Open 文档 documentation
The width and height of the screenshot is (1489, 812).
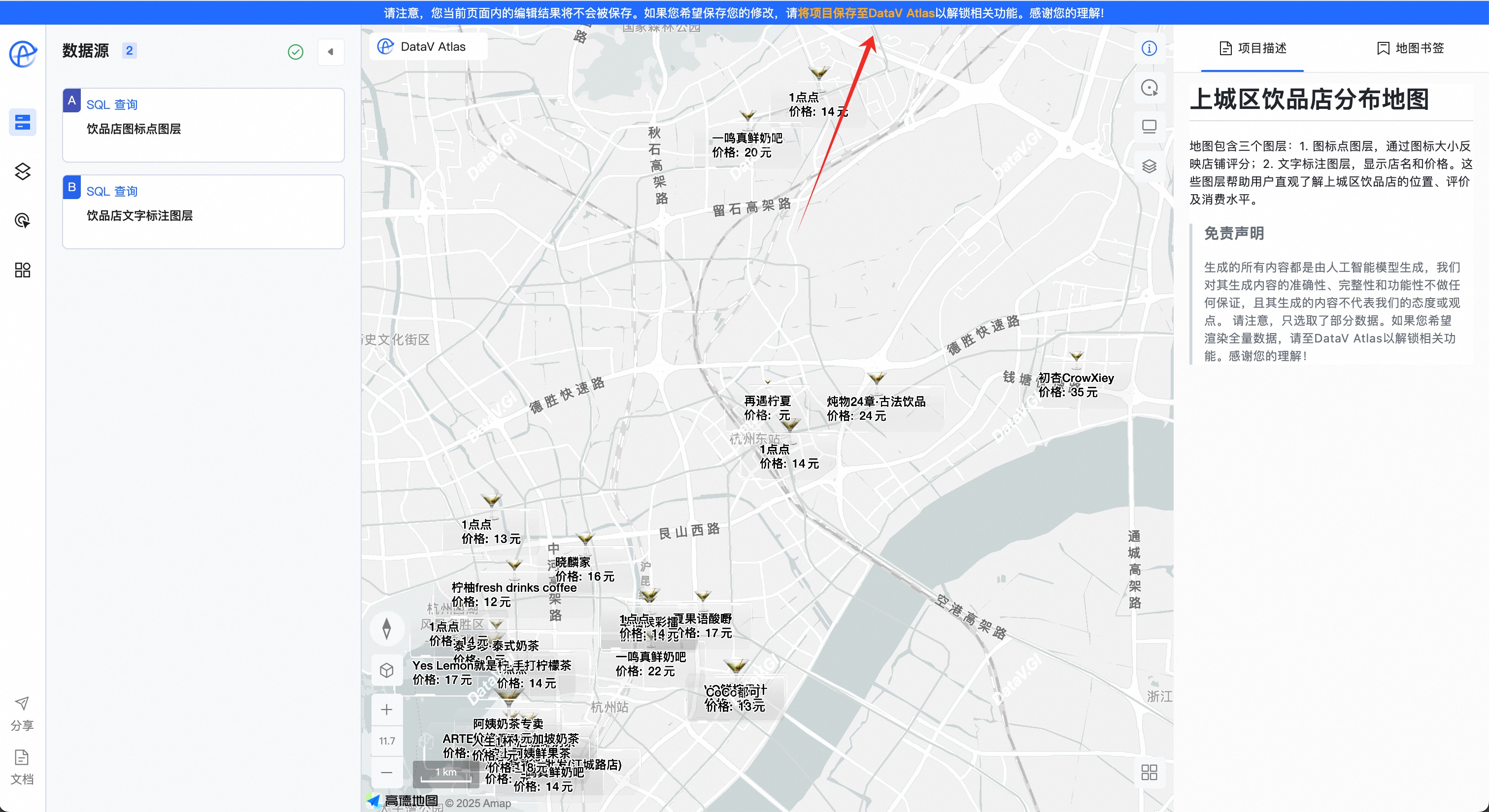pos(22,766)
